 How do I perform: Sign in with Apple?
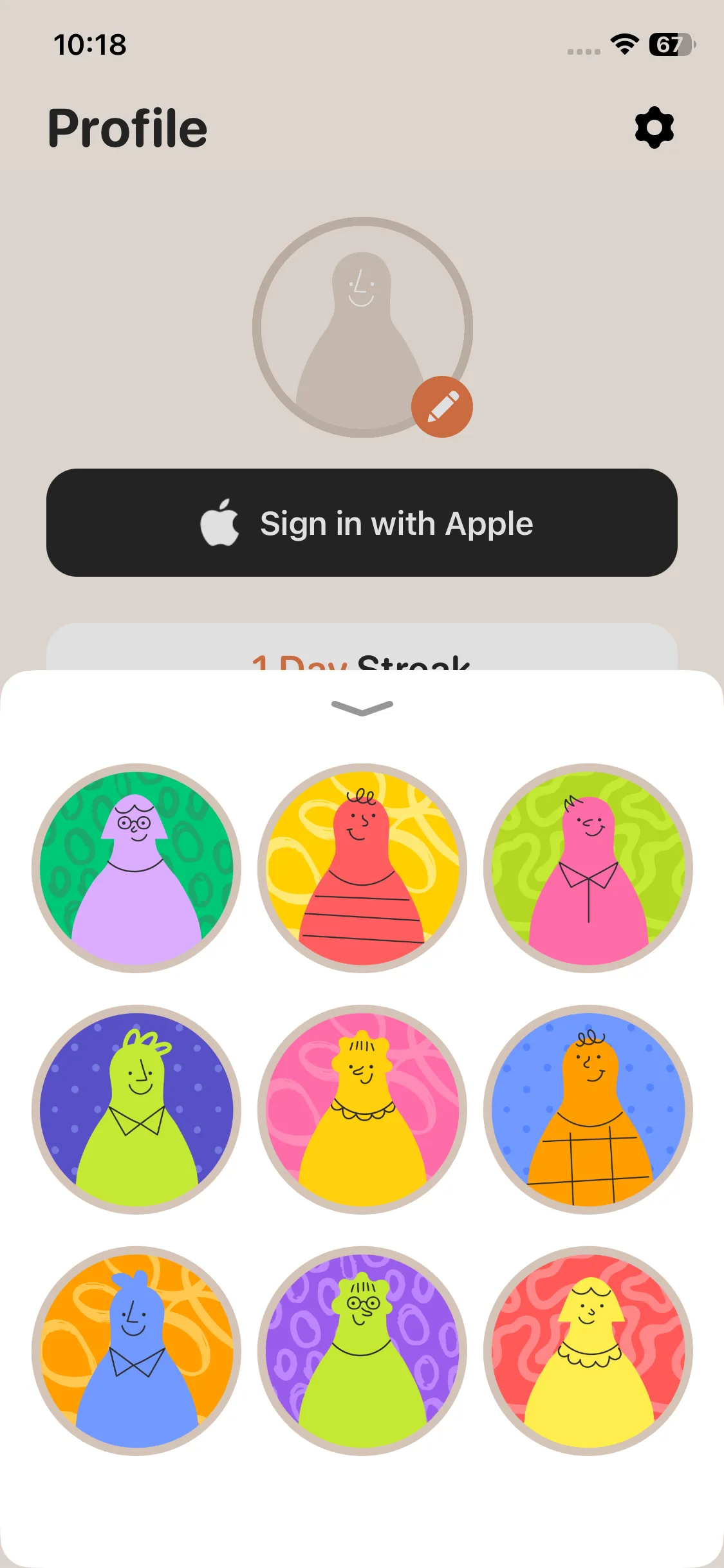coord(362,523)
